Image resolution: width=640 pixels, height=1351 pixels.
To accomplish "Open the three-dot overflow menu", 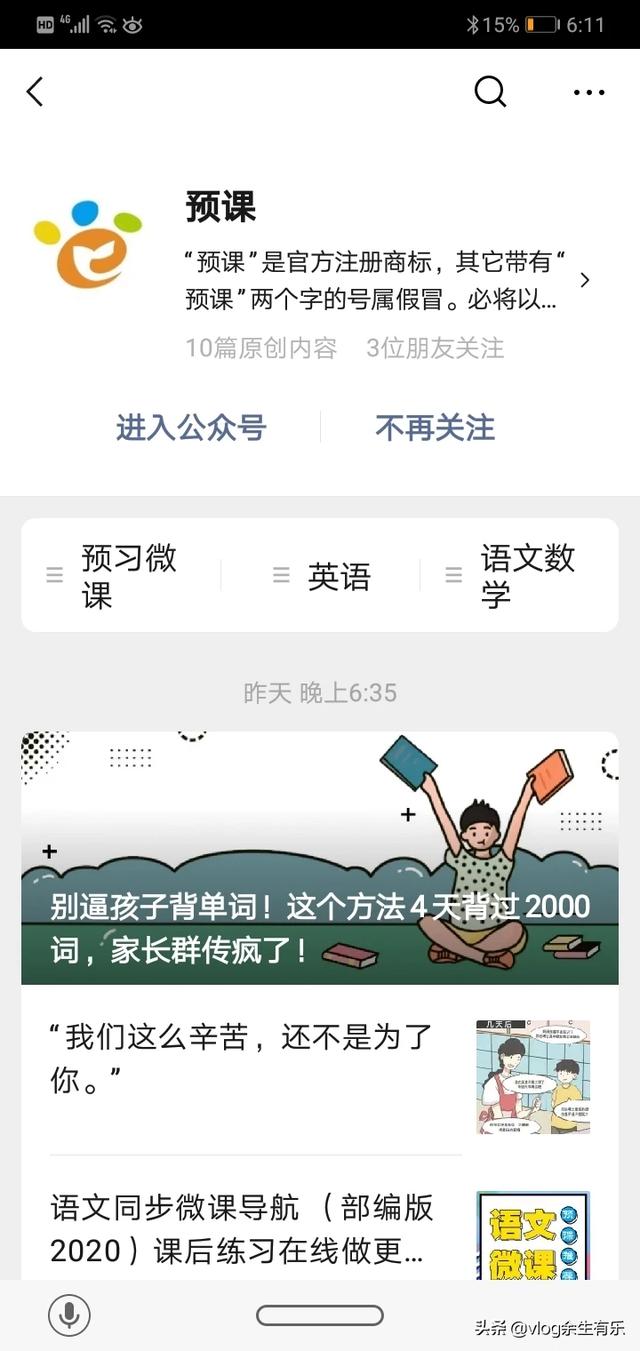I will pyautogui.click(x=589, y=92).
